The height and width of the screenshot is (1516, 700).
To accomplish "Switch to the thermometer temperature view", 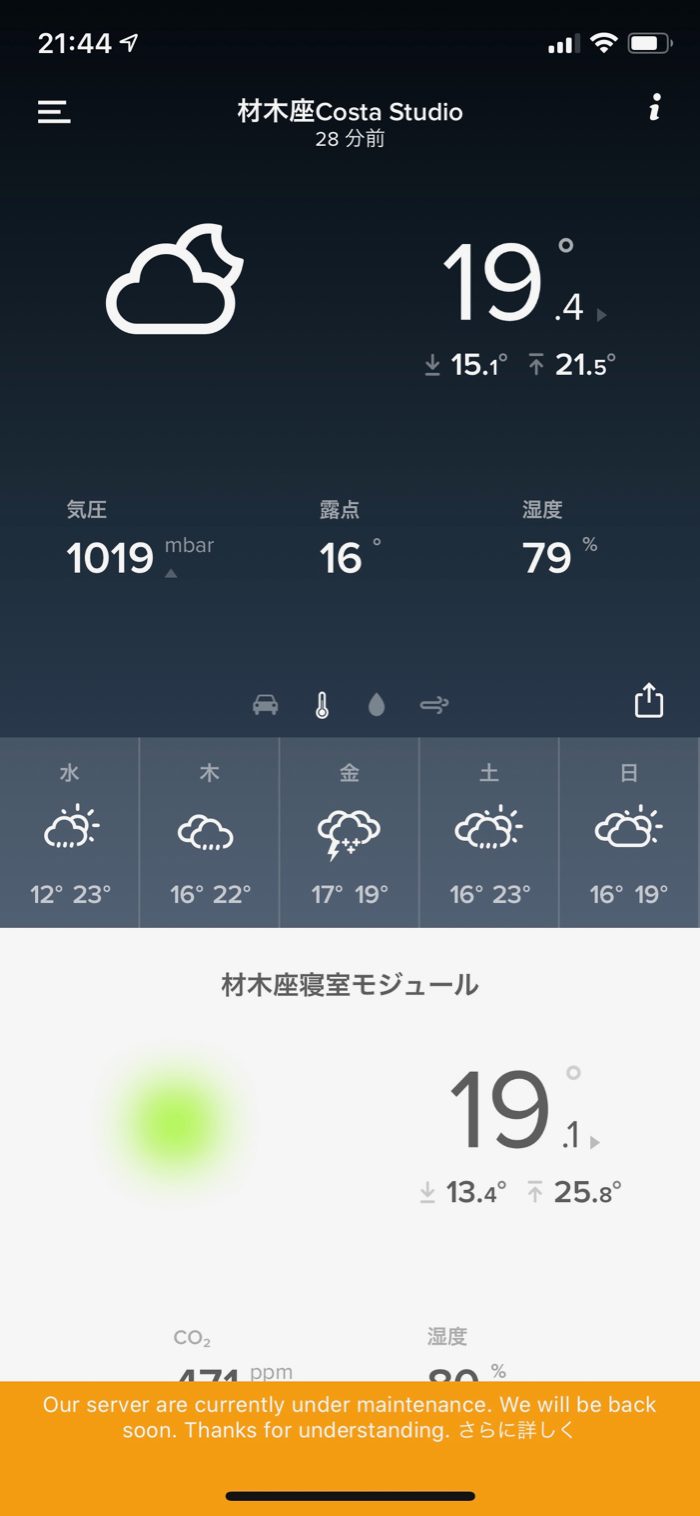I will point(322,706).
